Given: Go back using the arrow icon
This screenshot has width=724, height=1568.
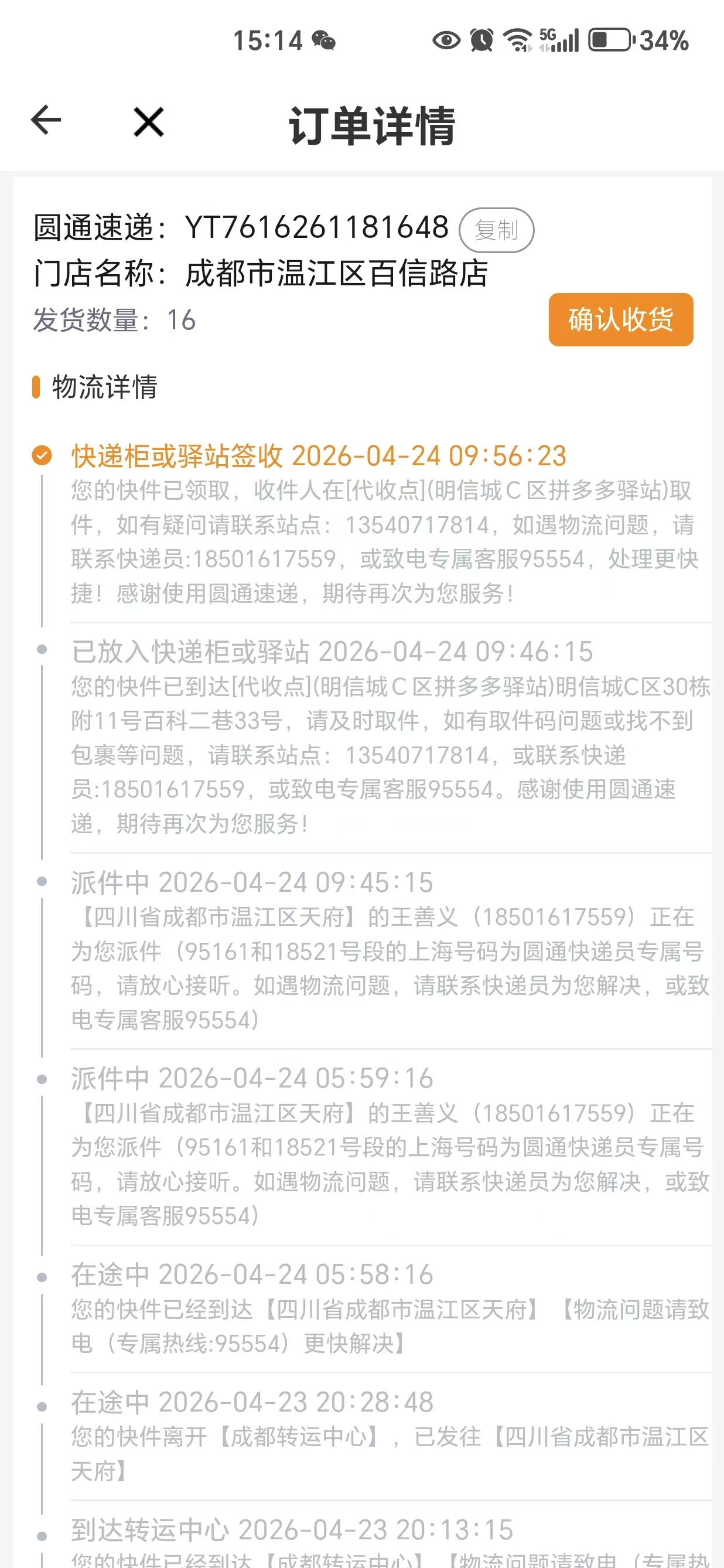Looking at the screenshot, I should 46,120.
